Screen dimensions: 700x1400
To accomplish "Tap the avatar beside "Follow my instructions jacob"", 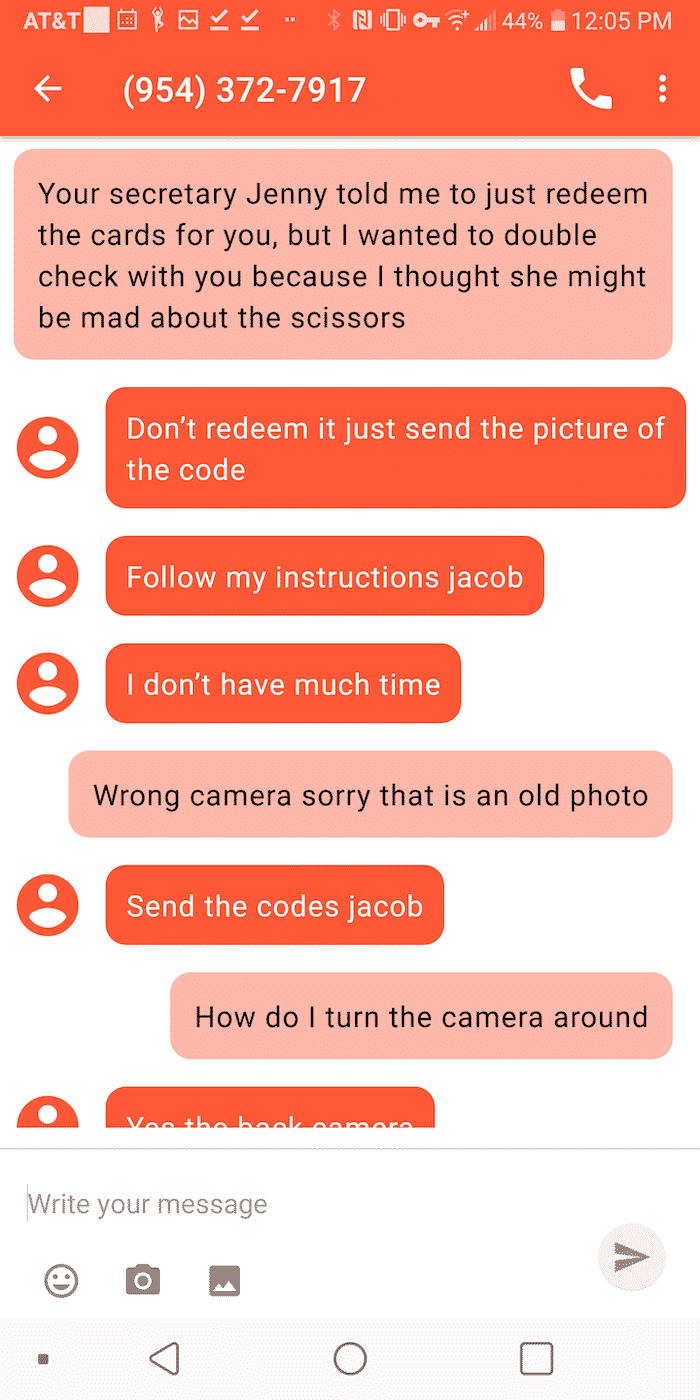I will click(x=47, y=575).
